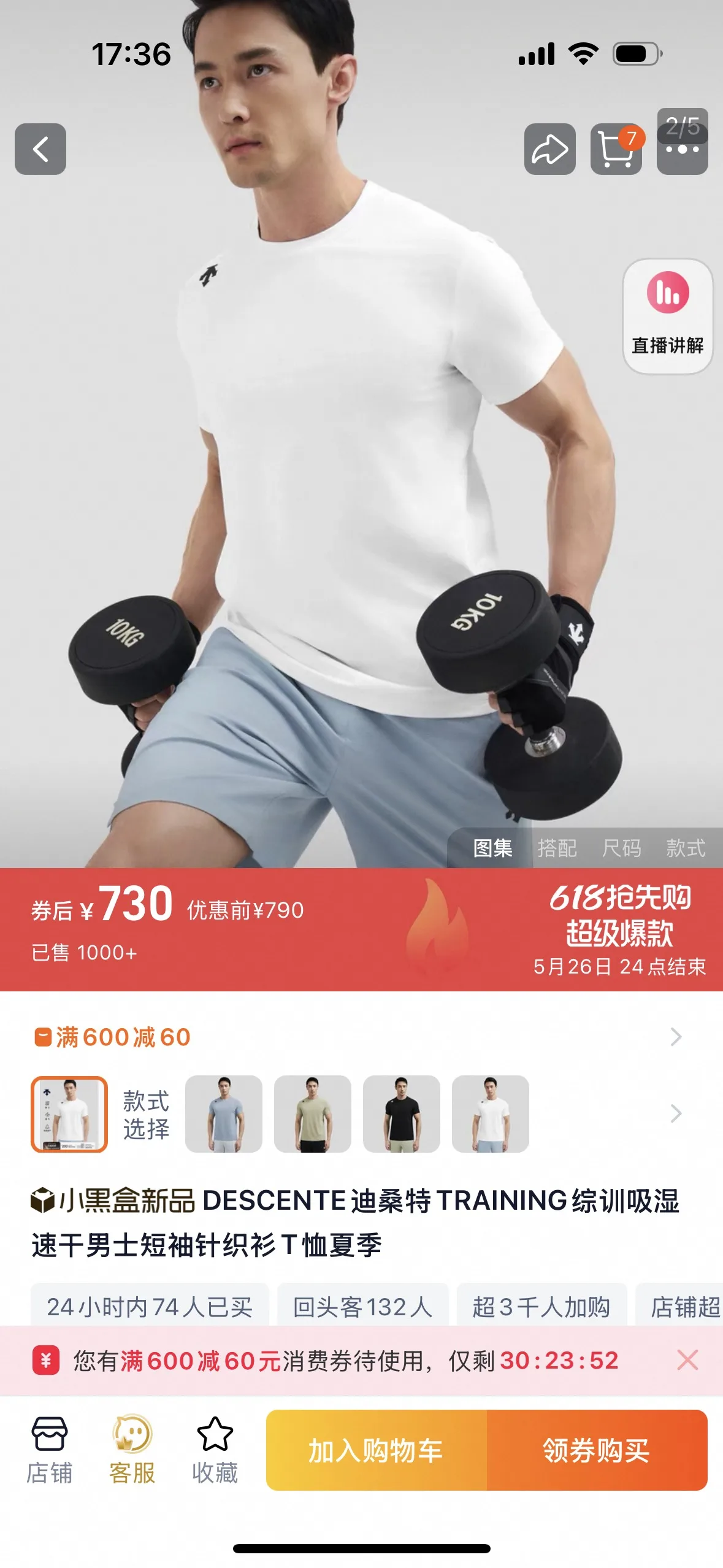Open the shopping cart
Image resolution: width=723 pixels, height=1568 pixels.
(x=616, y=149)
